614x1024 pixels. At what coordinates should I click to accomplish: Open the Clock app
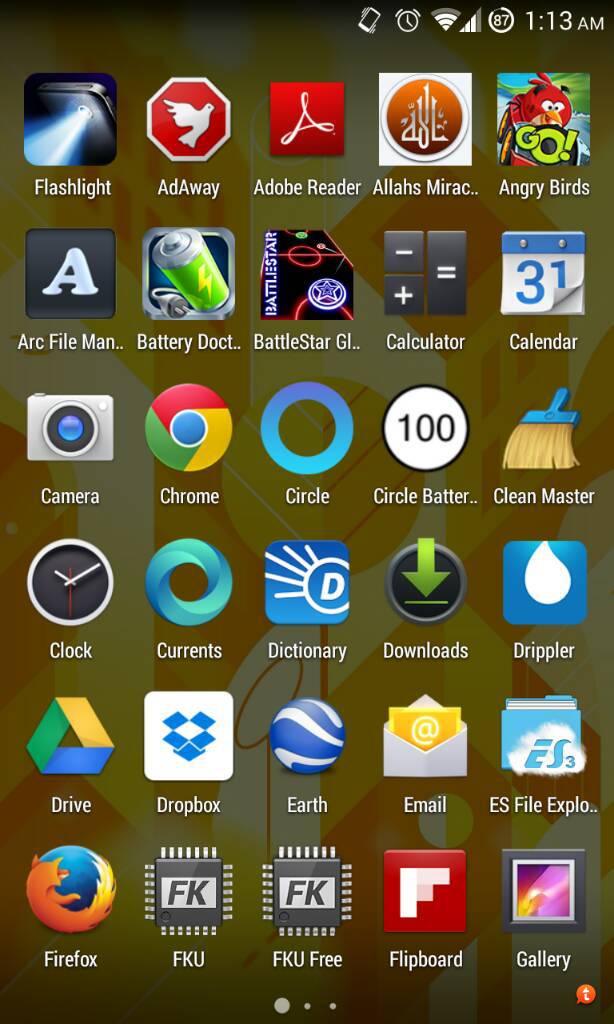click(70, 582)
